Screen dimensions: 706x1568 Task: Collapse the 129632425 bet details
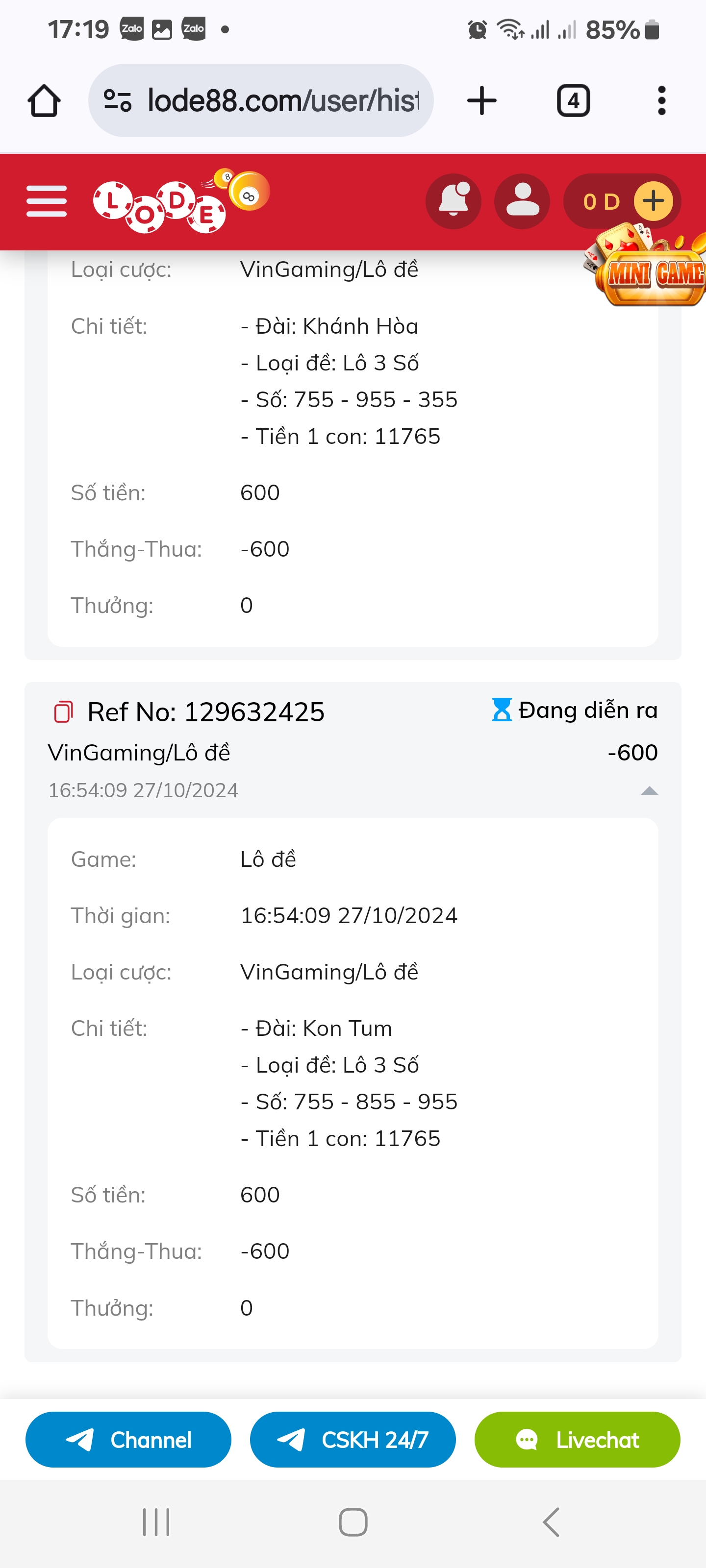(x=649, y=791)
